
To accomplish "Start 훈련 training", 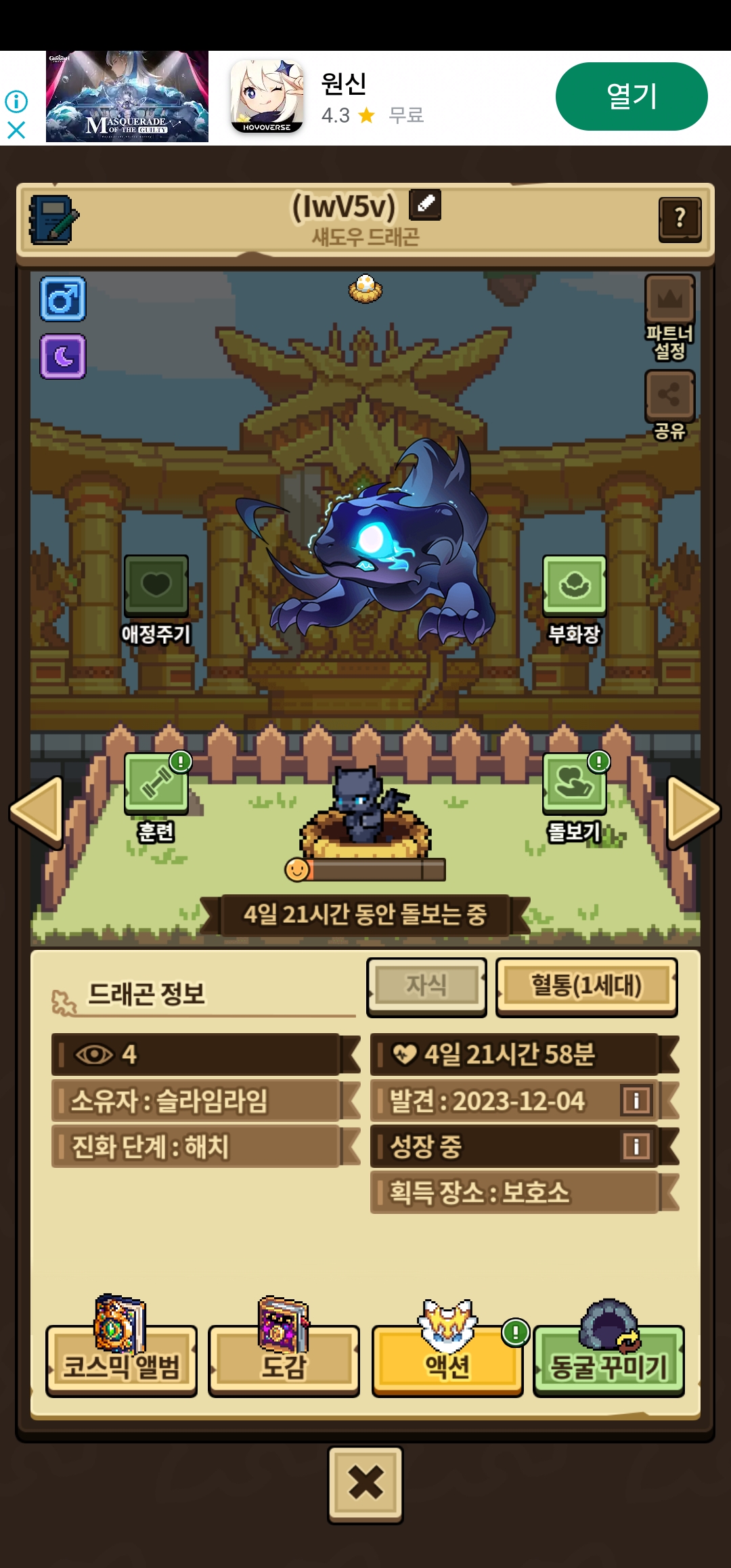I will [156, 784].
